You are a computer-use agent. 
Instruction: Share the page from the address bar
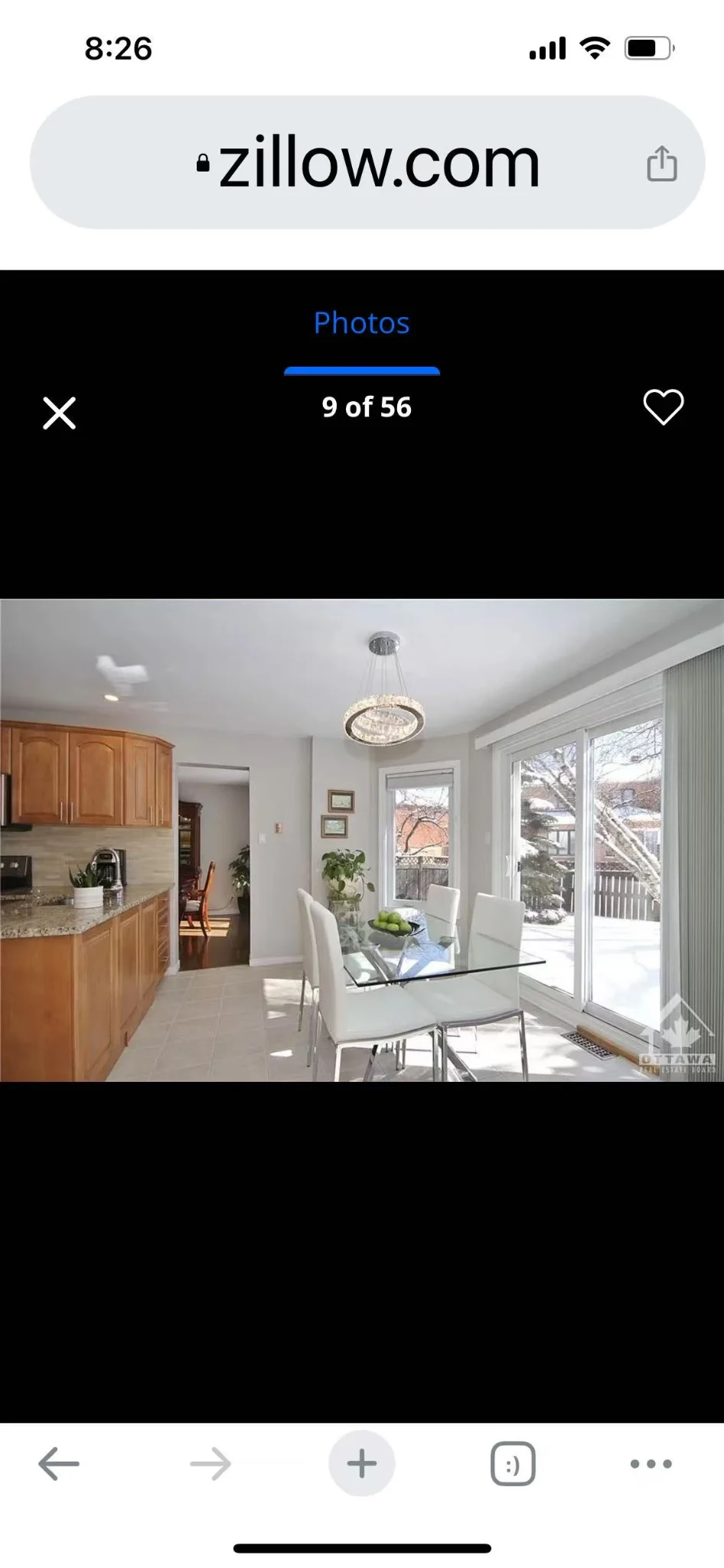pos(662,163)
